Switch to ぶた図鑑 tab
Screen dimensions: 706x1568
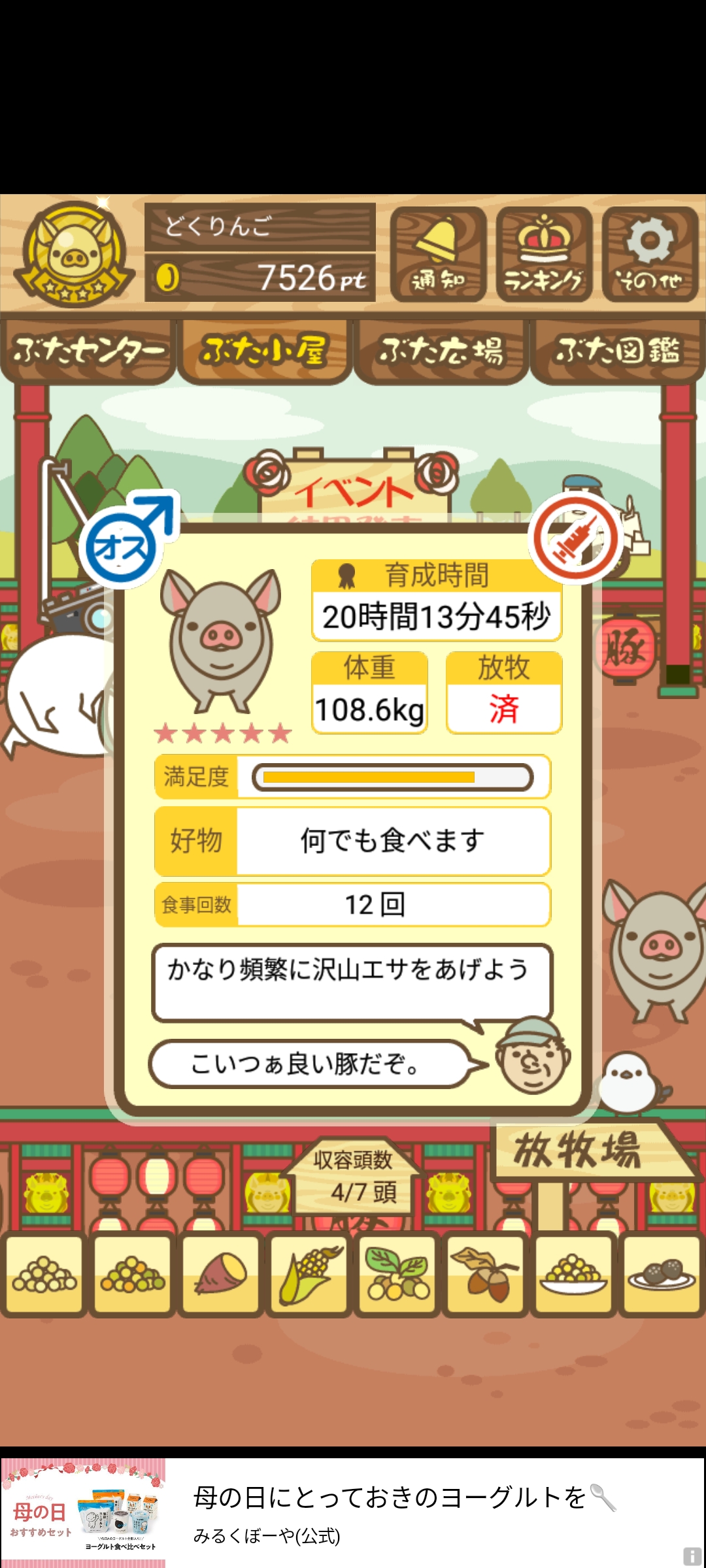click(618, 351)
